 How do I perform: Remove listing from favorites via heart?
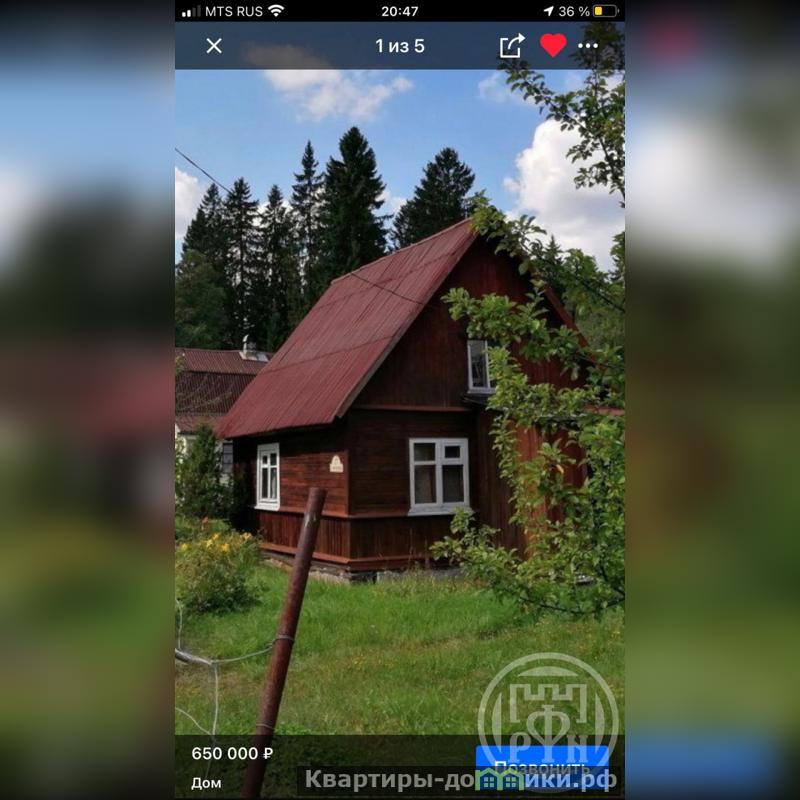553,45
